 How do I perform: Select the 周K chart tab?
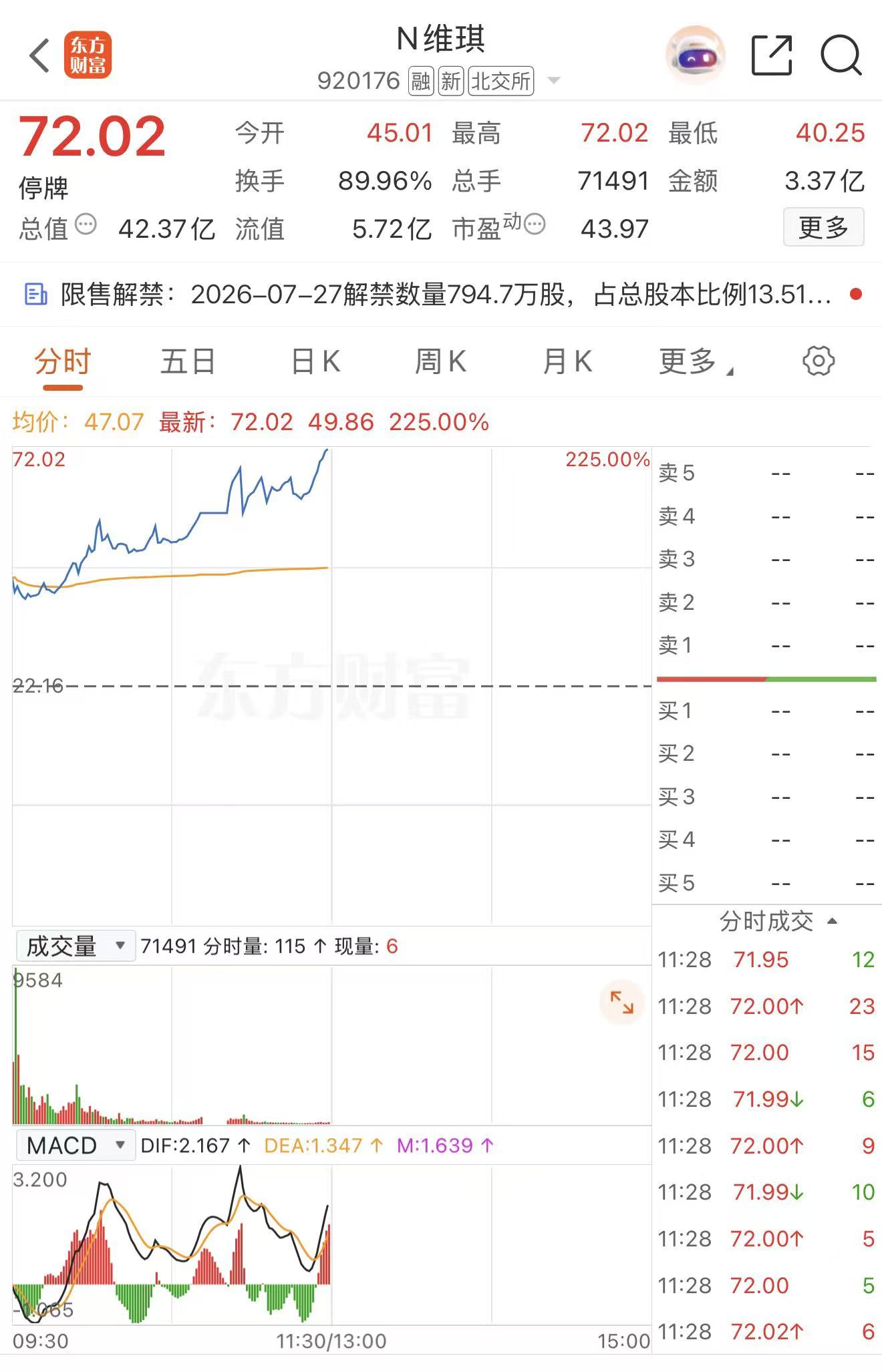coord(440,361)
